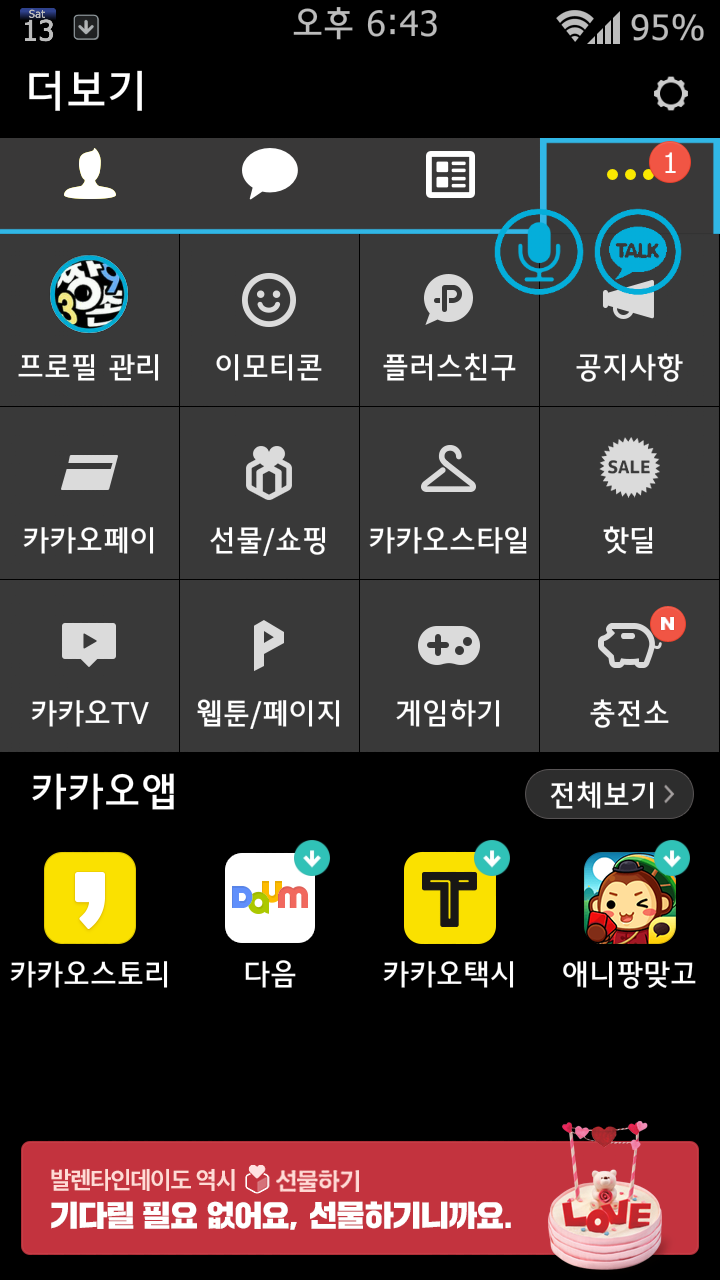Switch to the Chats tab
Viewport: 720px width, 1280px height.
click(270, 175)
